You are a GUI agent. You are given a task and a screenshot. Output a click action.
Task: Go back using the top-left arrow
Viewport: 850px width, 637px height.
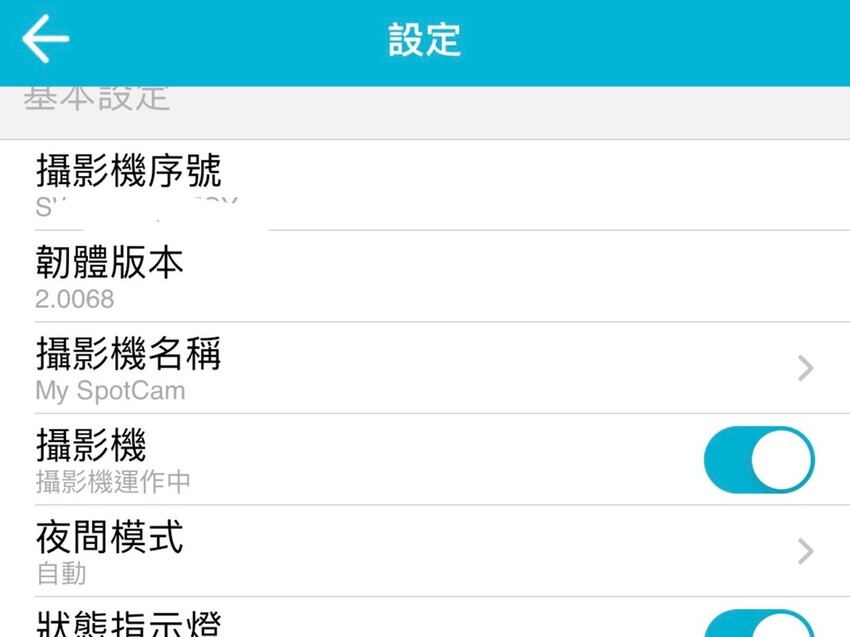[45, 41]
